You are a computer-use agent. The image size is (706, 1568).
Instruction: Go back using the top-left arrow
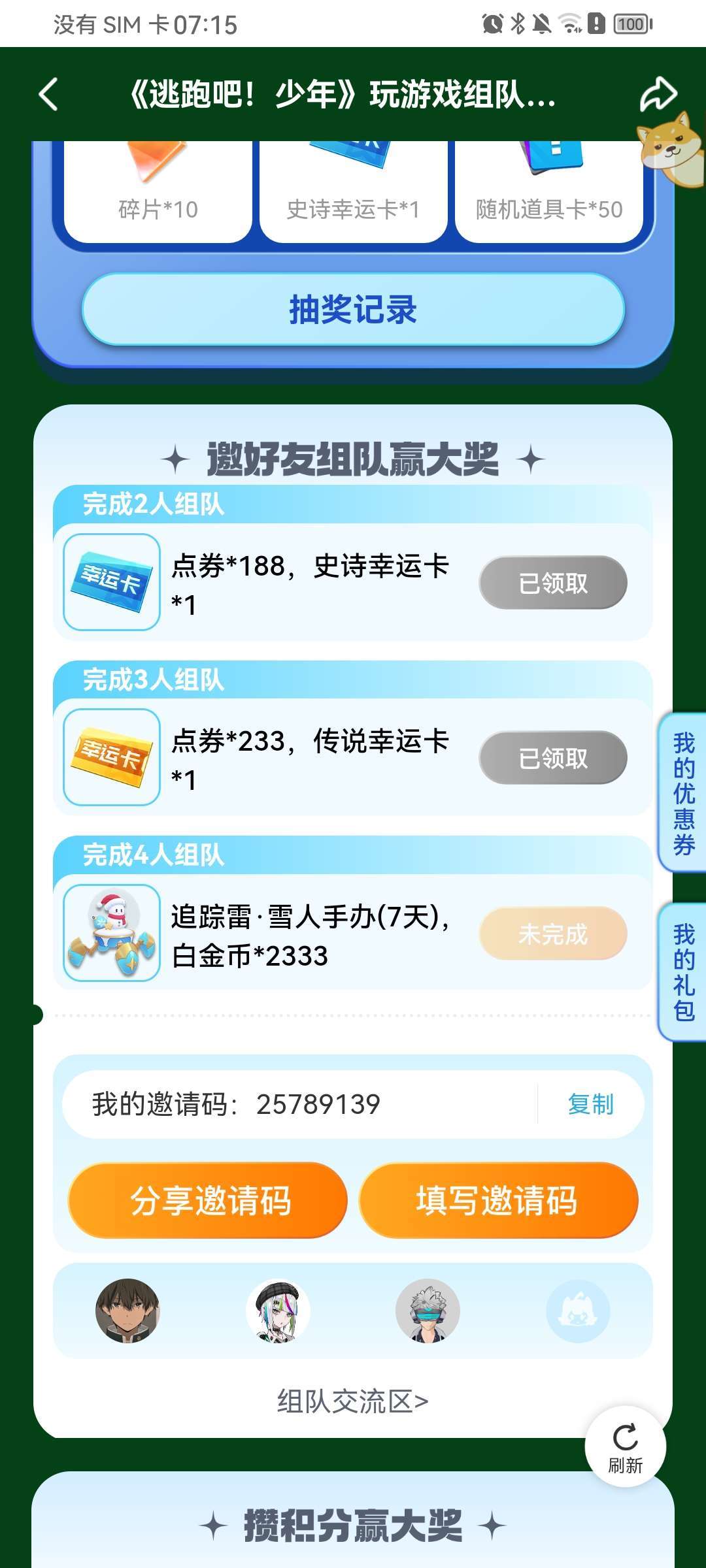49,94
